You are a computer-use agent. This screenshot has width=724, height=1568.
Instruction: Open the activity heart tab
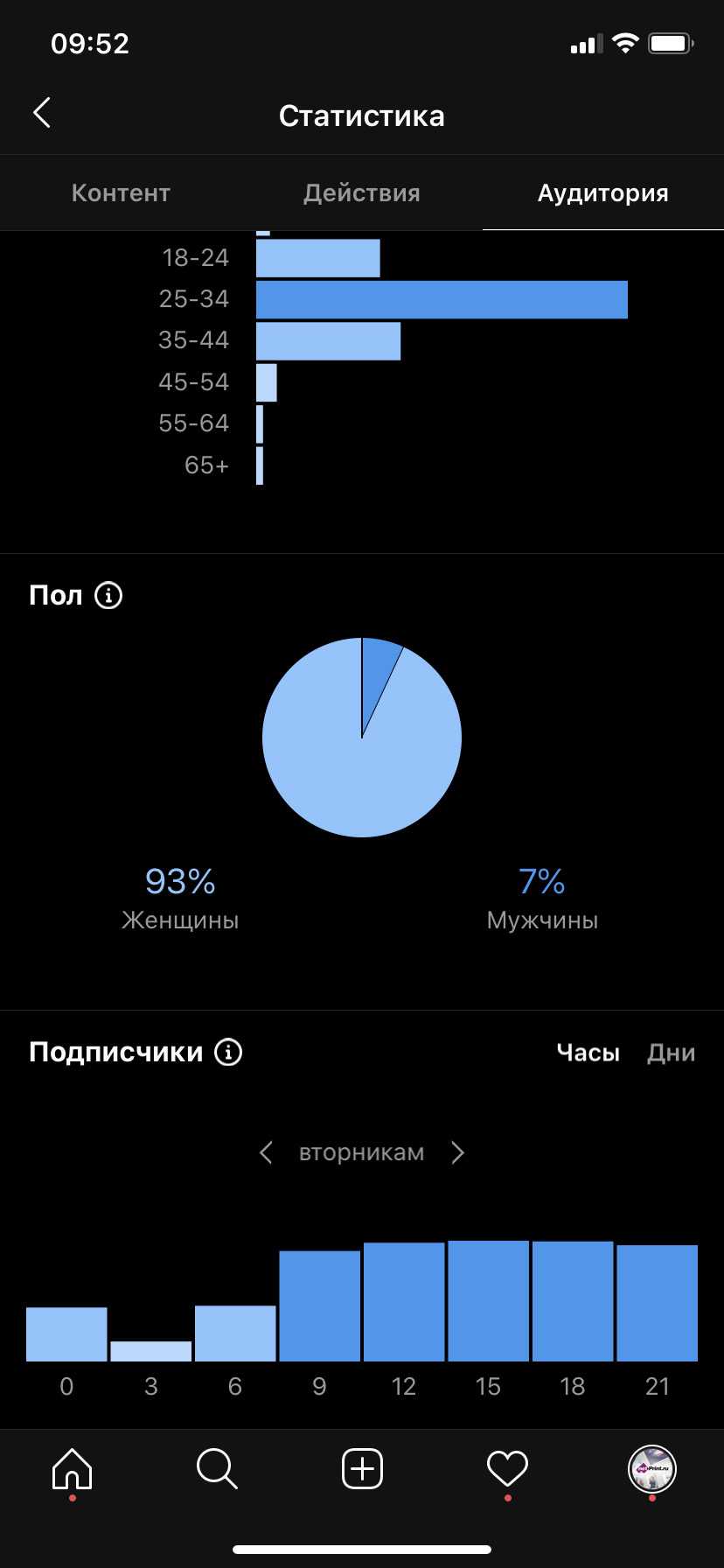click(507, 1468)
